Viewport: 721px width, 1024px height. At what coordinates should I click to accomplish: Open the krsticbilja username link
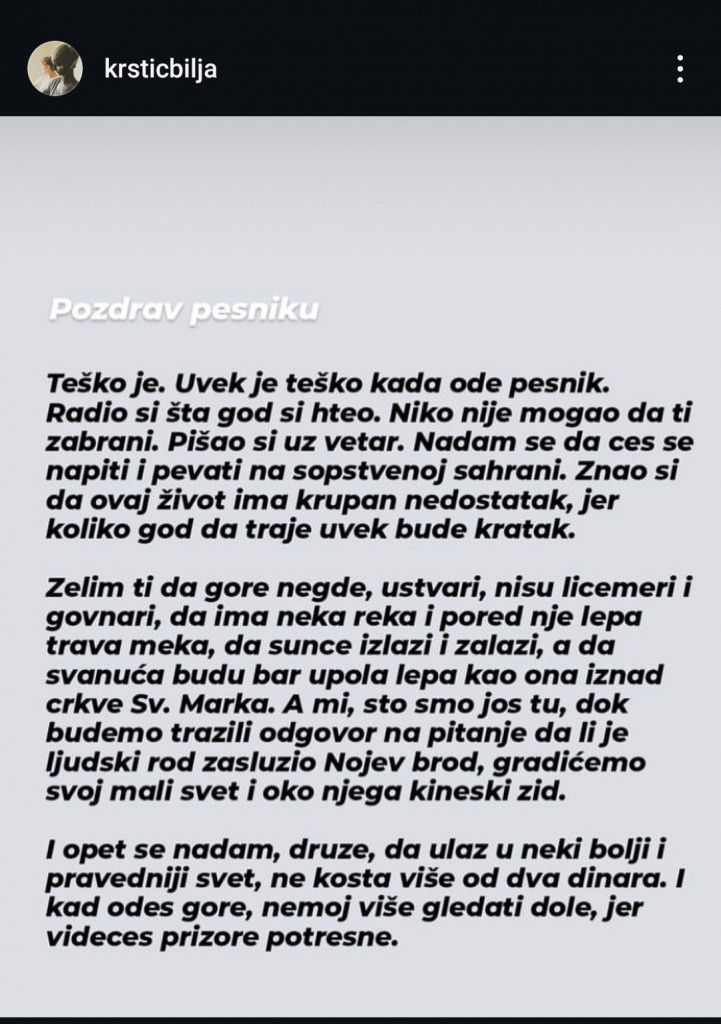[160, 69]
